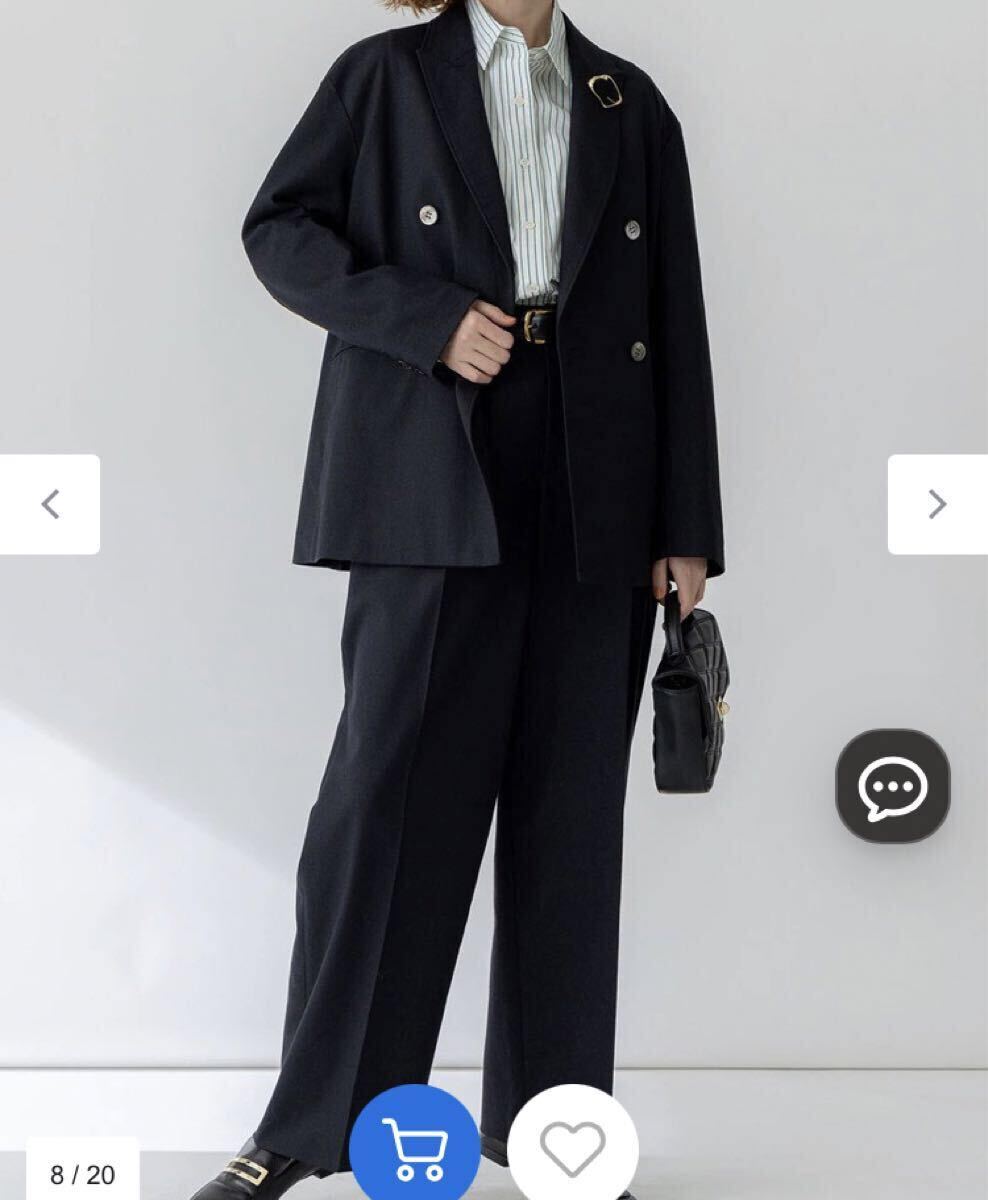Add this item to favorites with the heart
Viewport: 988px width, 1200px height.
click(572, 1148)
